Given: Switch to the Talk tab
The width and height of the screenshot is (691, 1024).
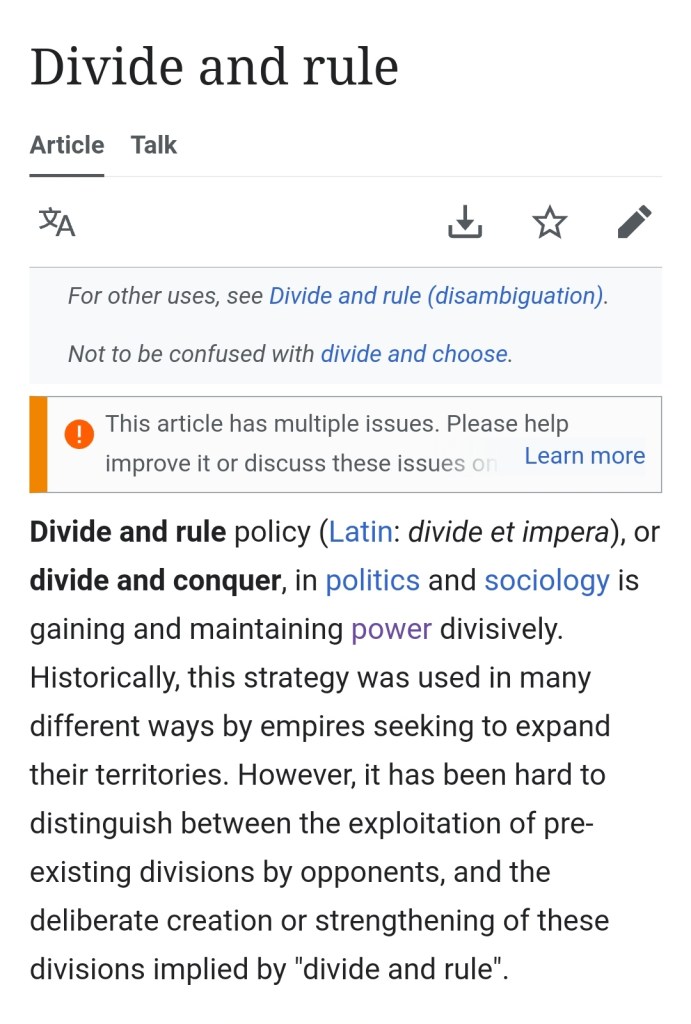Looking at the screenshot, I should tap(153, 145).
